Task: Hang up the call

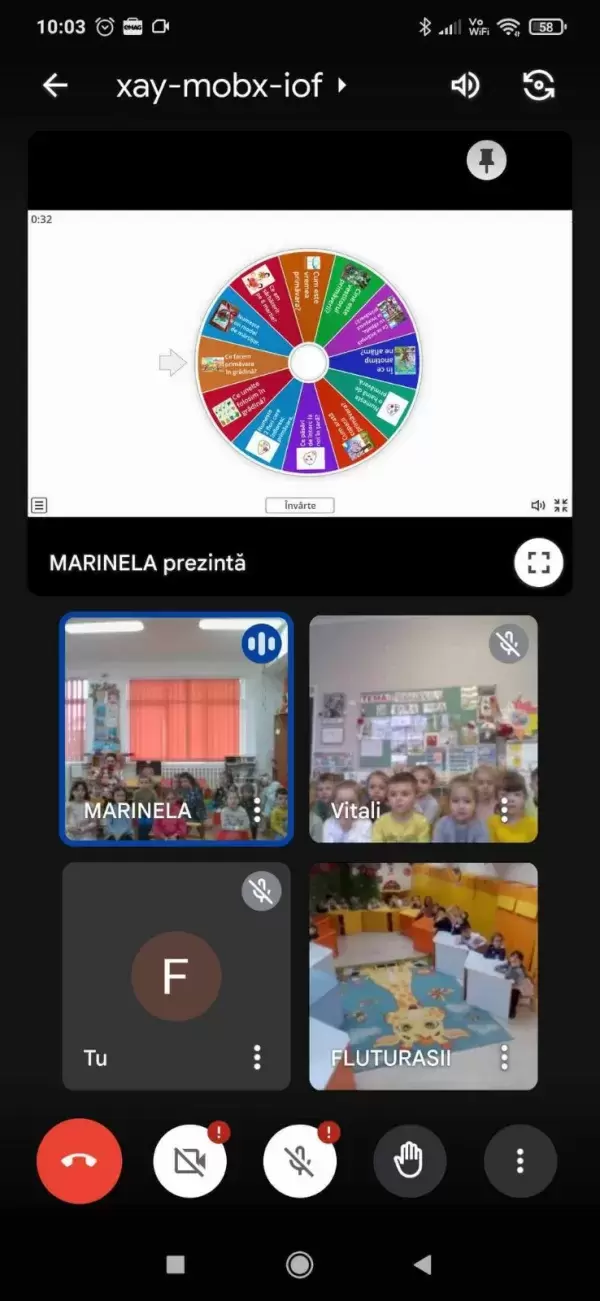Action: [79, 1161]
